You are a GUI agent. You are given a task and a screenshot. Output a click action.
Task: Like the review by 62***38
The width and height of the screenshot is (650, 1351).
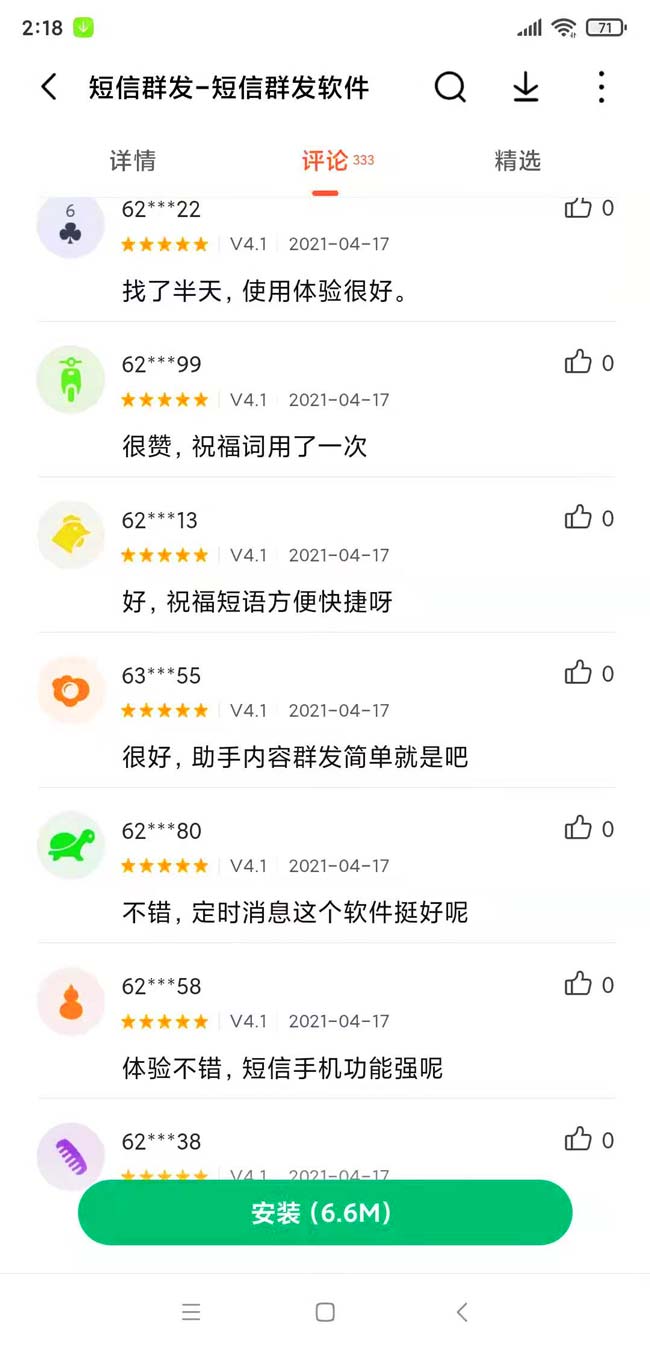pos(578,1140)
